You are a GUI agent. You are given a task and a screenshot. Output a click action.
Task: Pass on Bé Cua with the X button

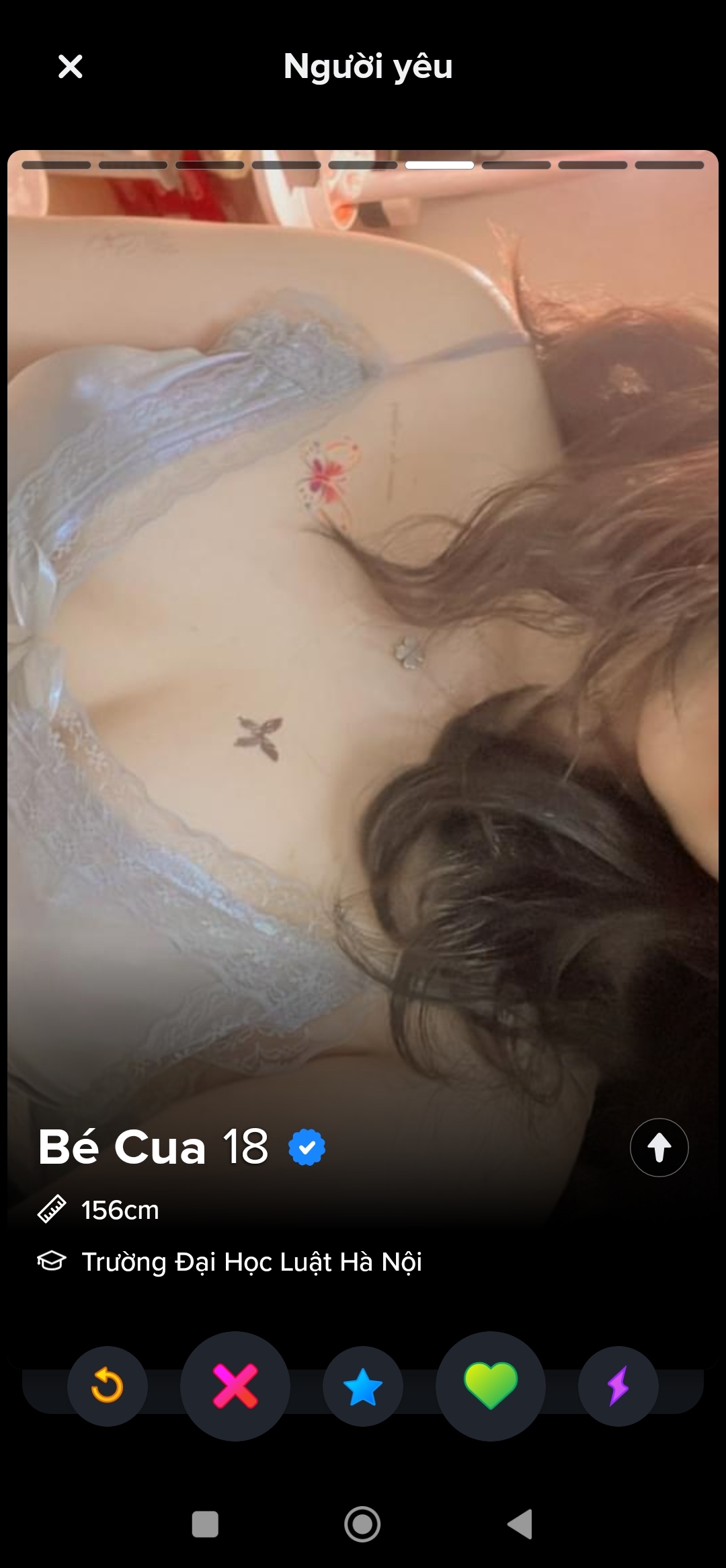[x=235, y=1386]
